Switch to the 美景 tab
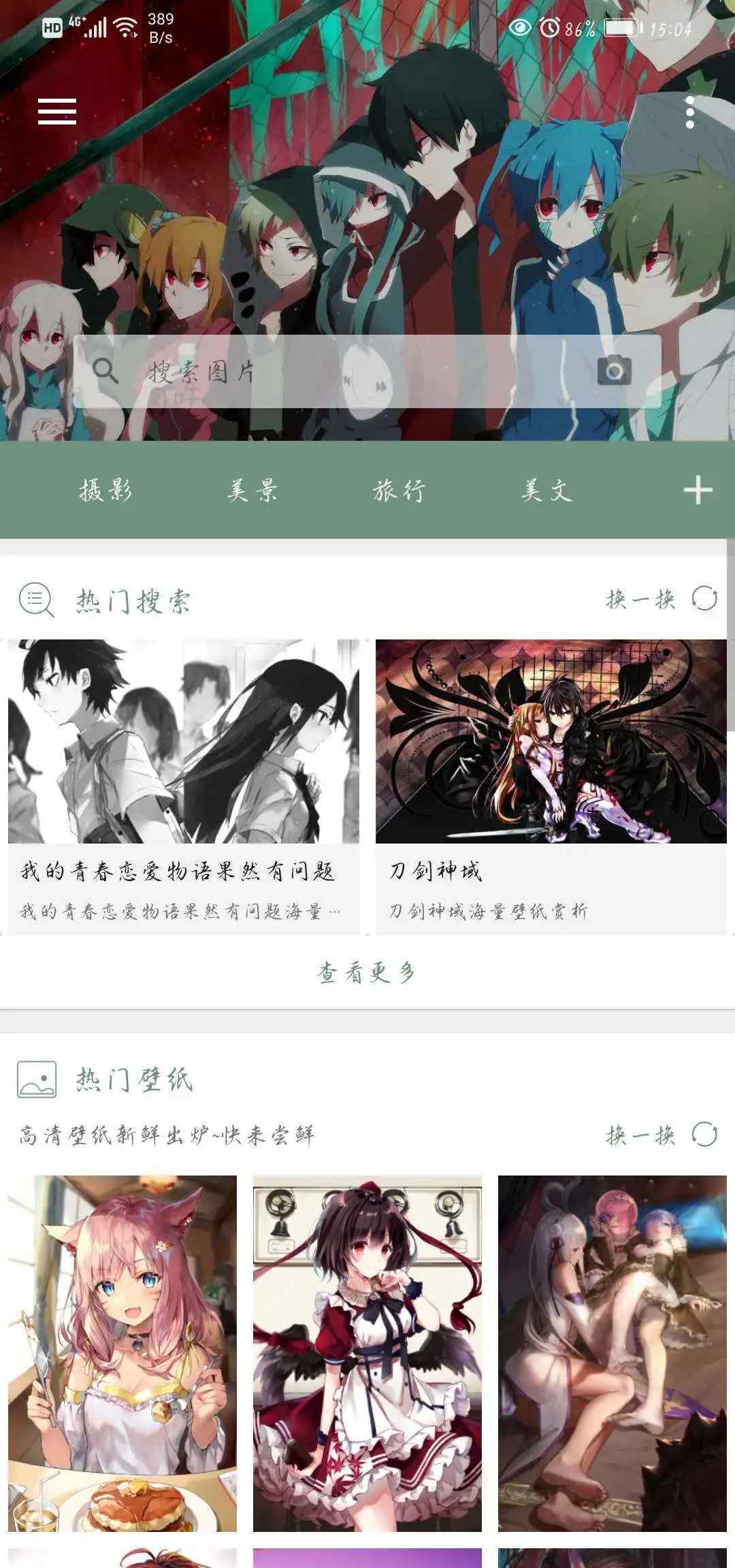This screenshot has height=1568, width=735. tap(252, 490)
